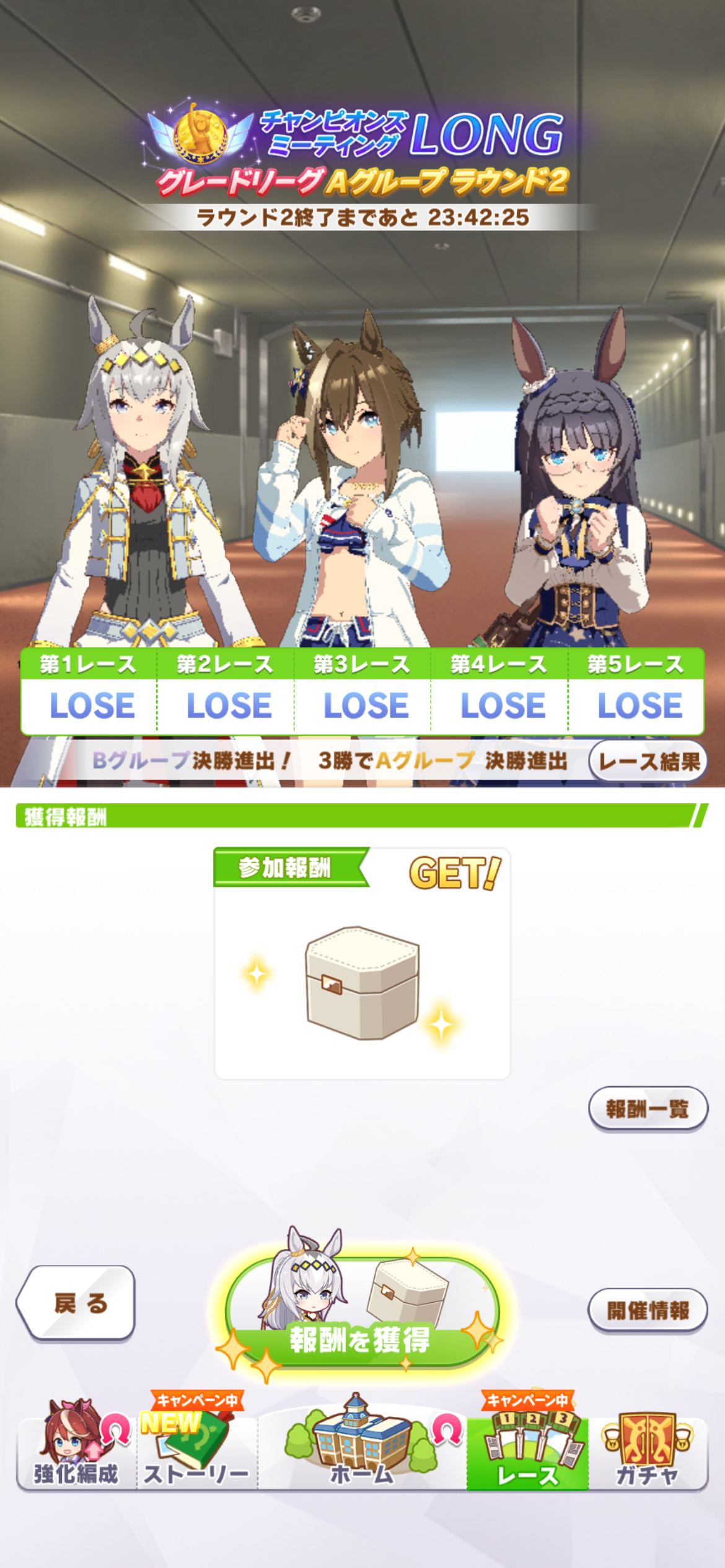This screenshot has height=1568, width=725.
Task: Open the レース結果 race results
Action: [x=648, y=761]
